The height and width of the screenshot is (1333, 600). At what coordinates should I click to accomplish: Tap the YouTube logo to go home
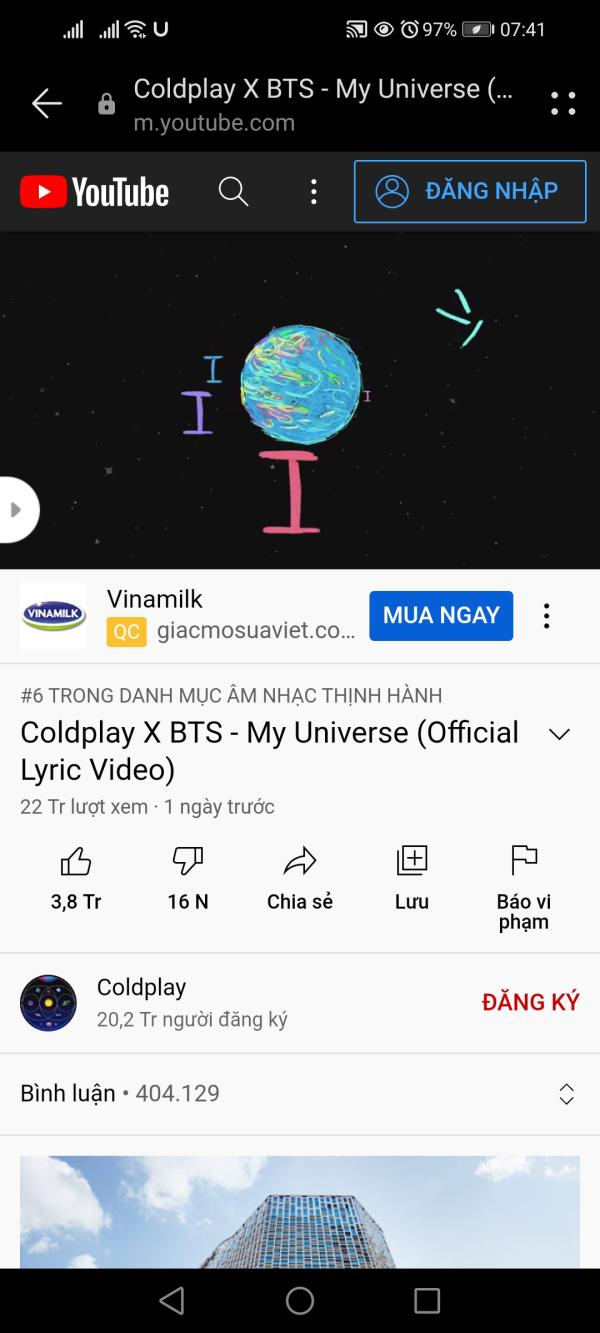coord(95,191)
